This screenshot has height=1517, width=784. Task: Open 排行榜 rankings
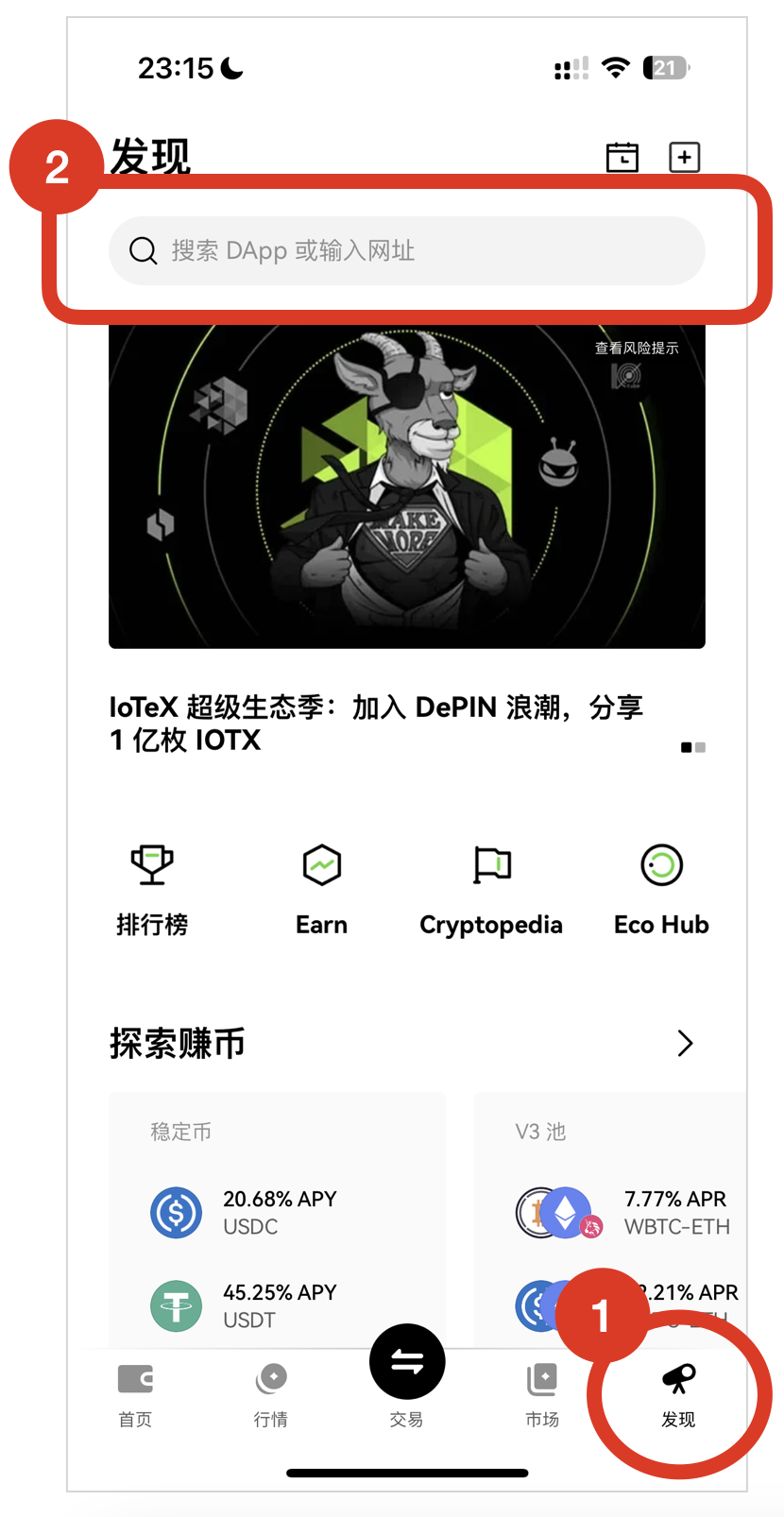pos(152,890)
